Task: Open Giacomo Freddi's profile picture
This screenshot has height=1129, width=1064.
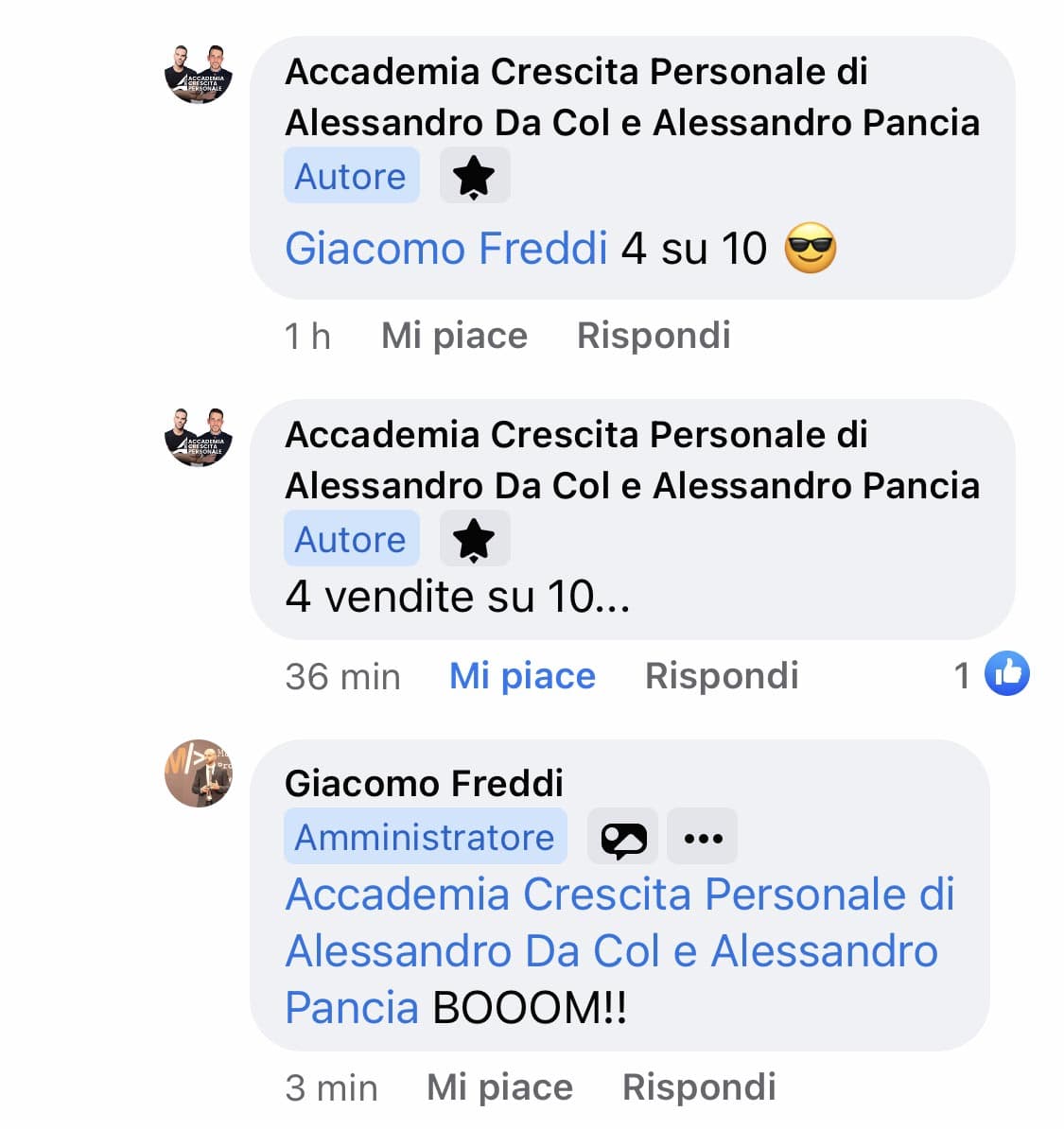Action: [x=199, y=773]
